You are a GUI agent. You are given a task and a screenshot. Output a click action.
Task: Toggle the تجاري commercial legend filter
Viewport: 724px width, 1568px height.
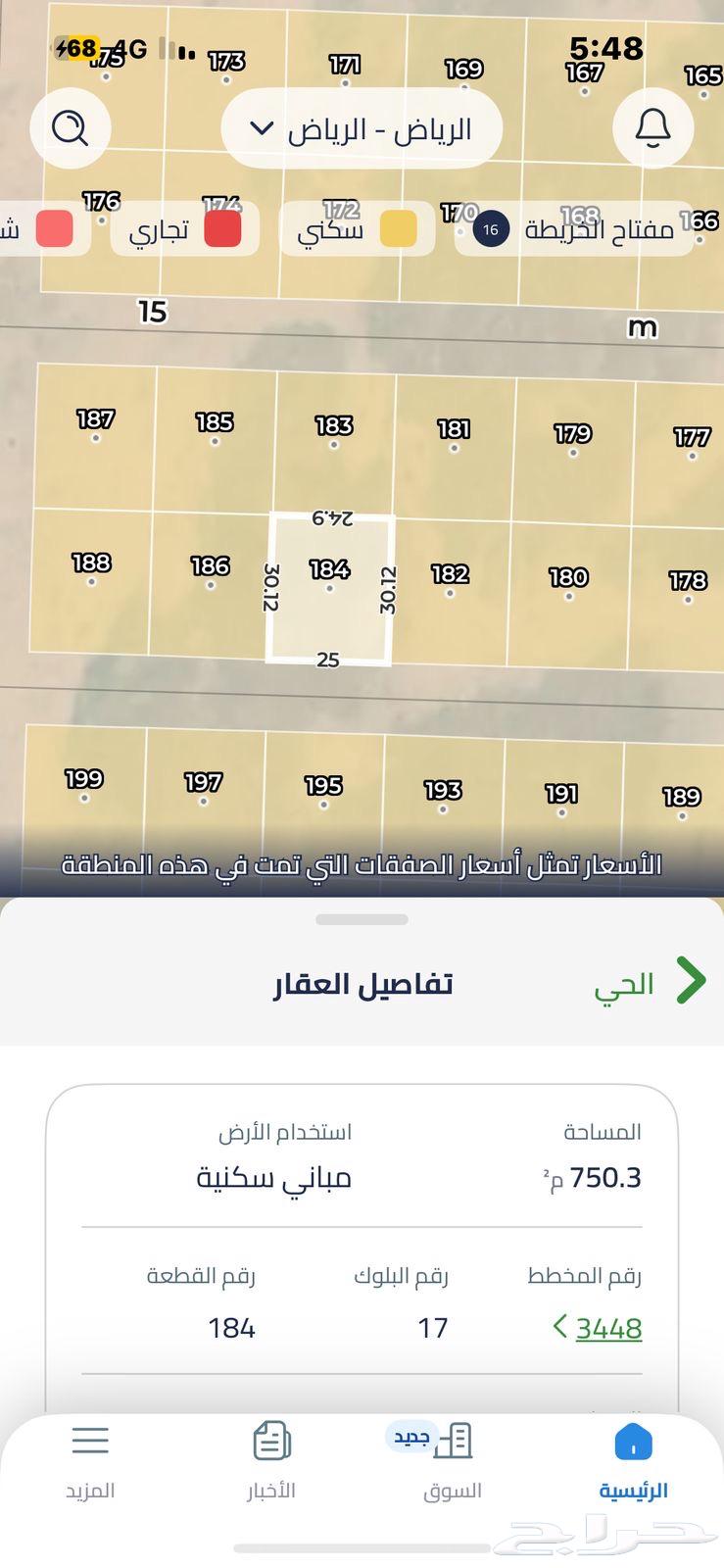click(x=184, y=228)
